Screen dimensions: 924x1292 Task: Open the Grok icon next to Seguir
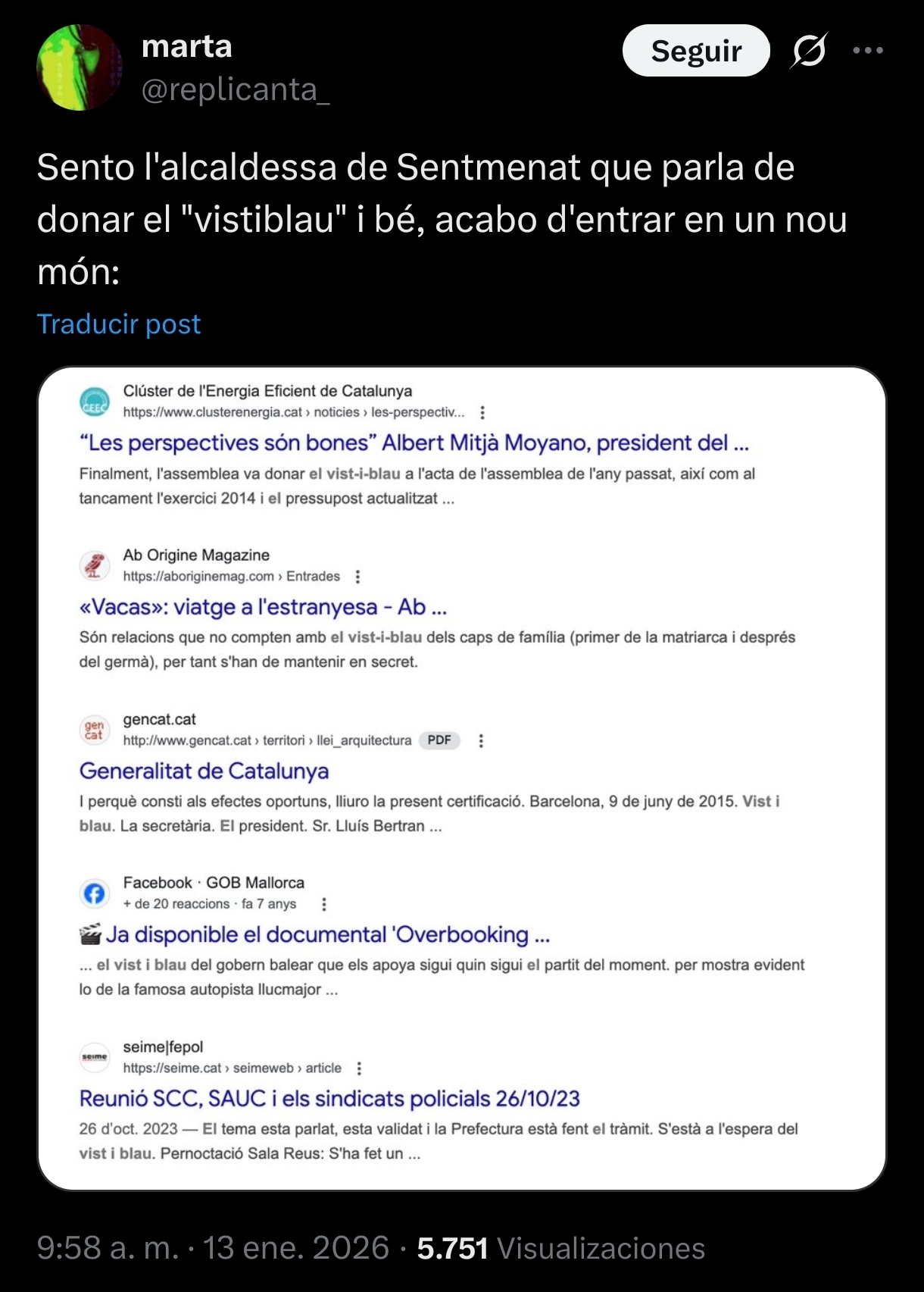(809, 51)
